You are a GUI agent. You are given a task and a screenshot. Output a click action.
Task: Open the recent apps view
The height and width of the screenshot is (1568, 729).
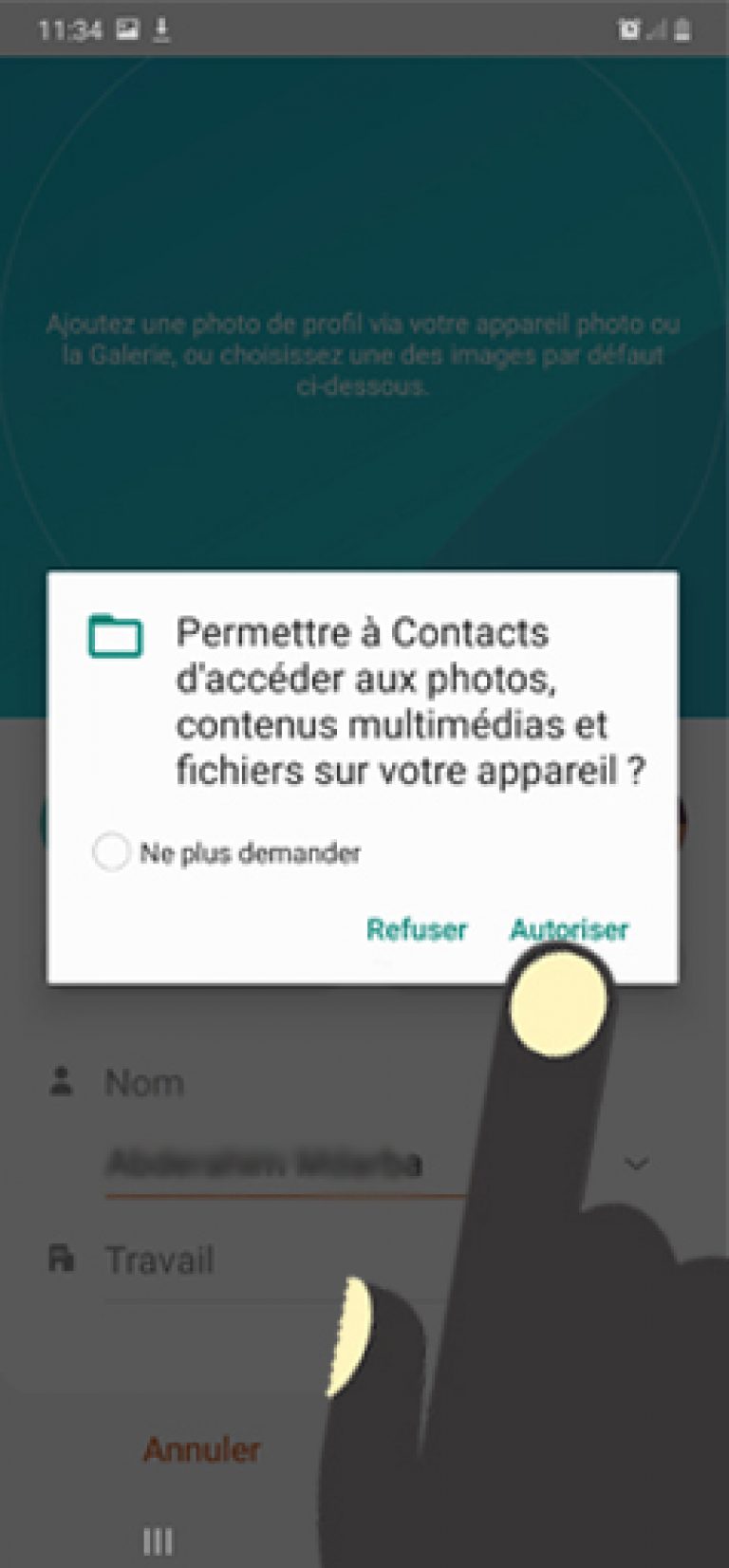pyautogui.click(x=158, y=1541)
